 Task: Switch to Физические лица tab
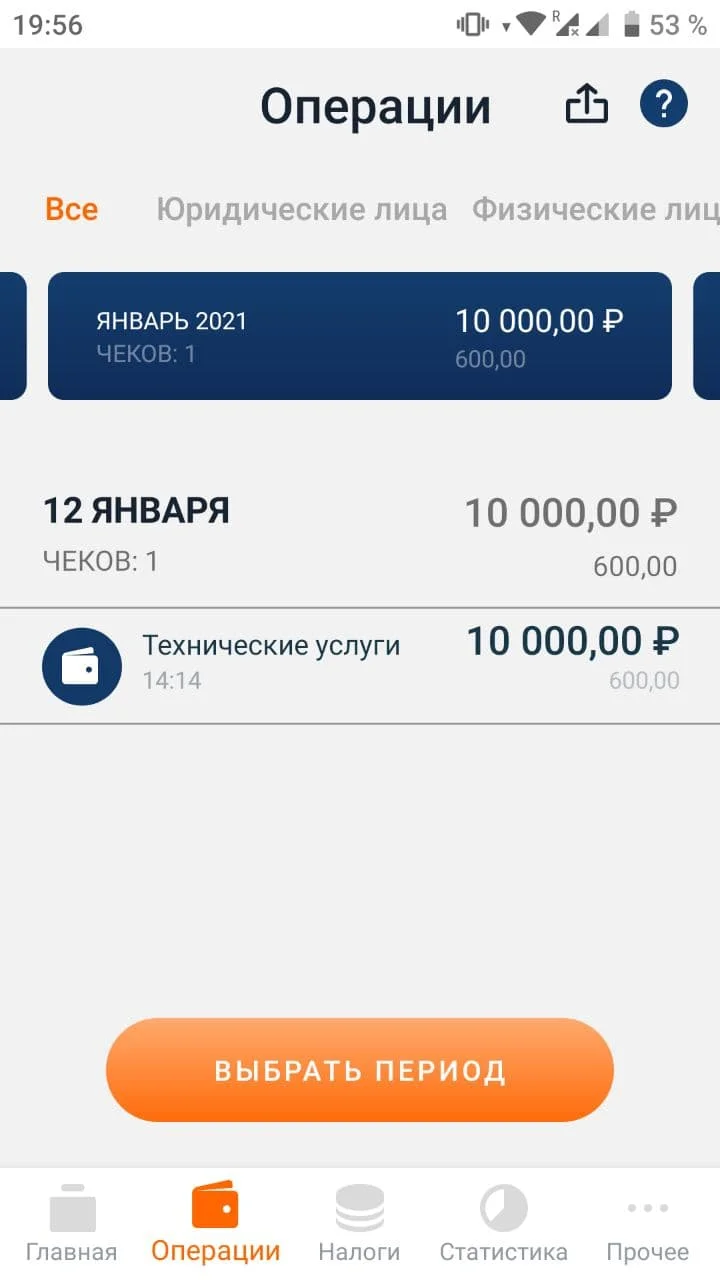pos(596,210)
